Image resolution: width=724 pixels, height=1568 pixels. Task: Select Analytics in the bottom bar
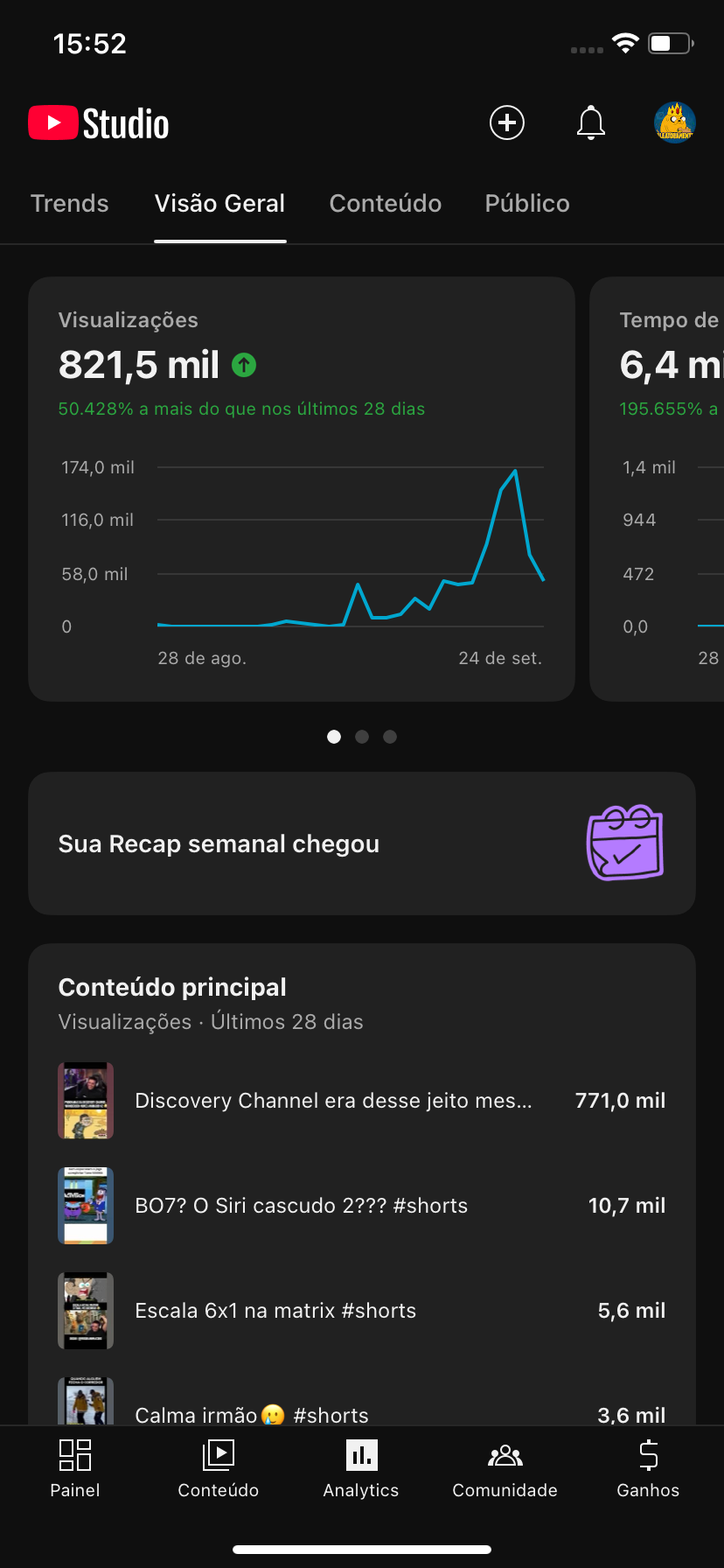(361, 1468)
